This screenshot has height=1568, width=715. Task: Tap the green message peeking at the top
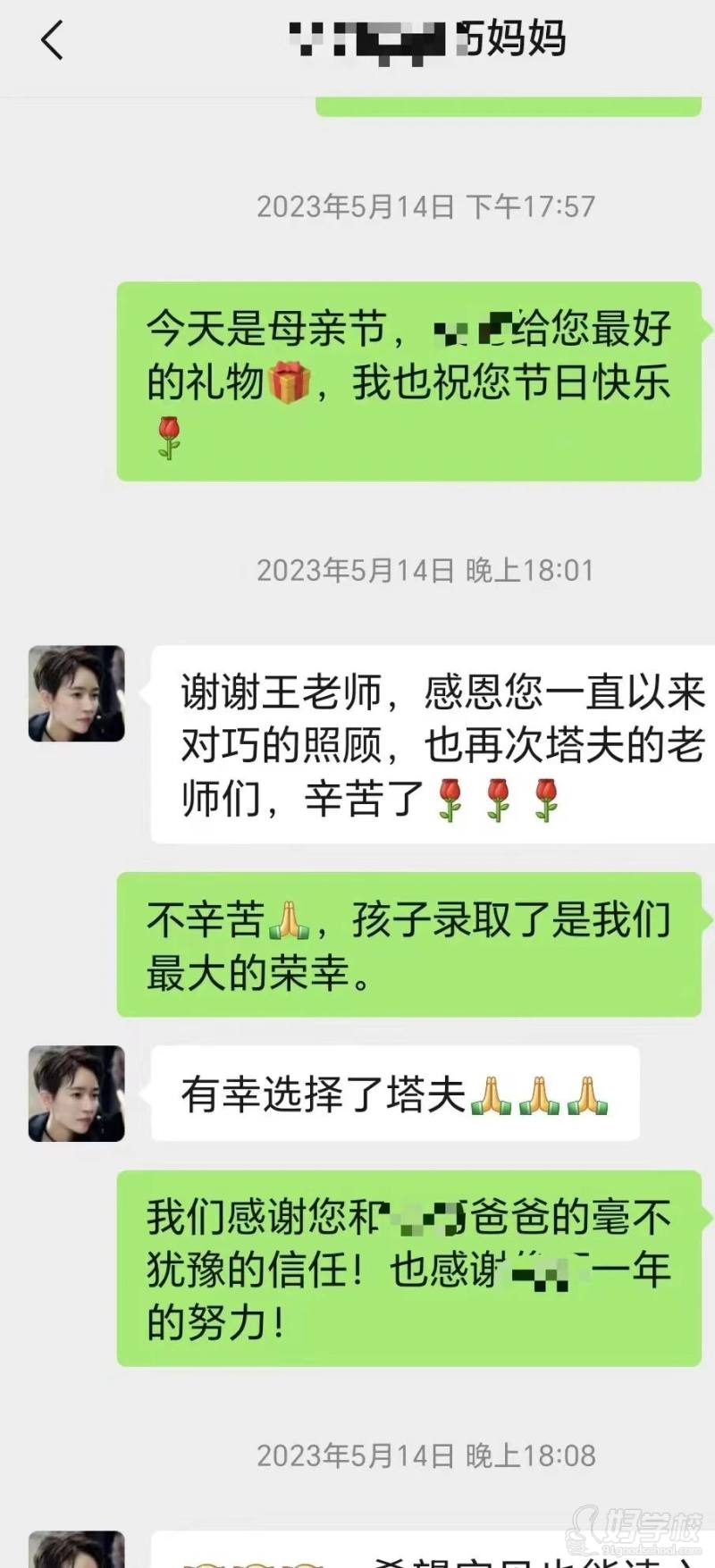(x=509, y=103)
